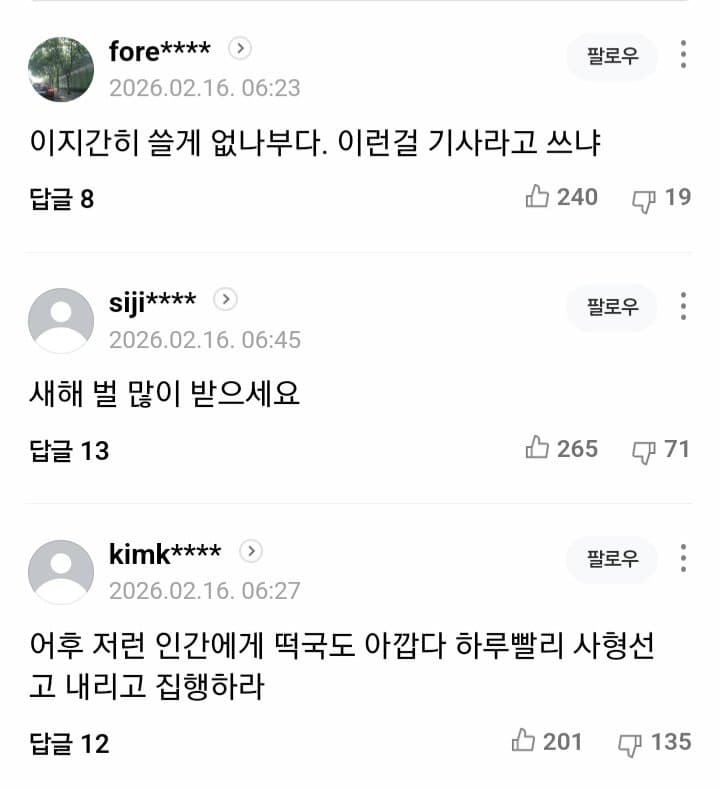Open overflow menu on fore**** comment
The image size is (720, 789).
pos(683,55)
